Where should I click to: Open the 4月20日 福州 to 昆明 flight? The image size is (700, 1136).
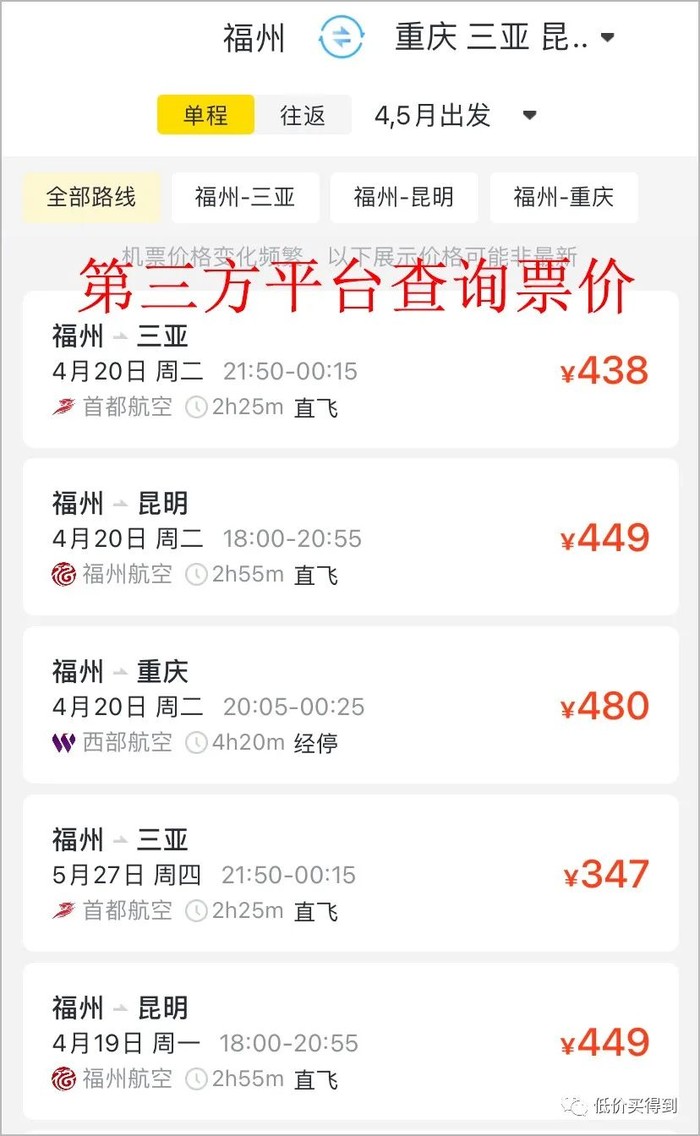350,538
